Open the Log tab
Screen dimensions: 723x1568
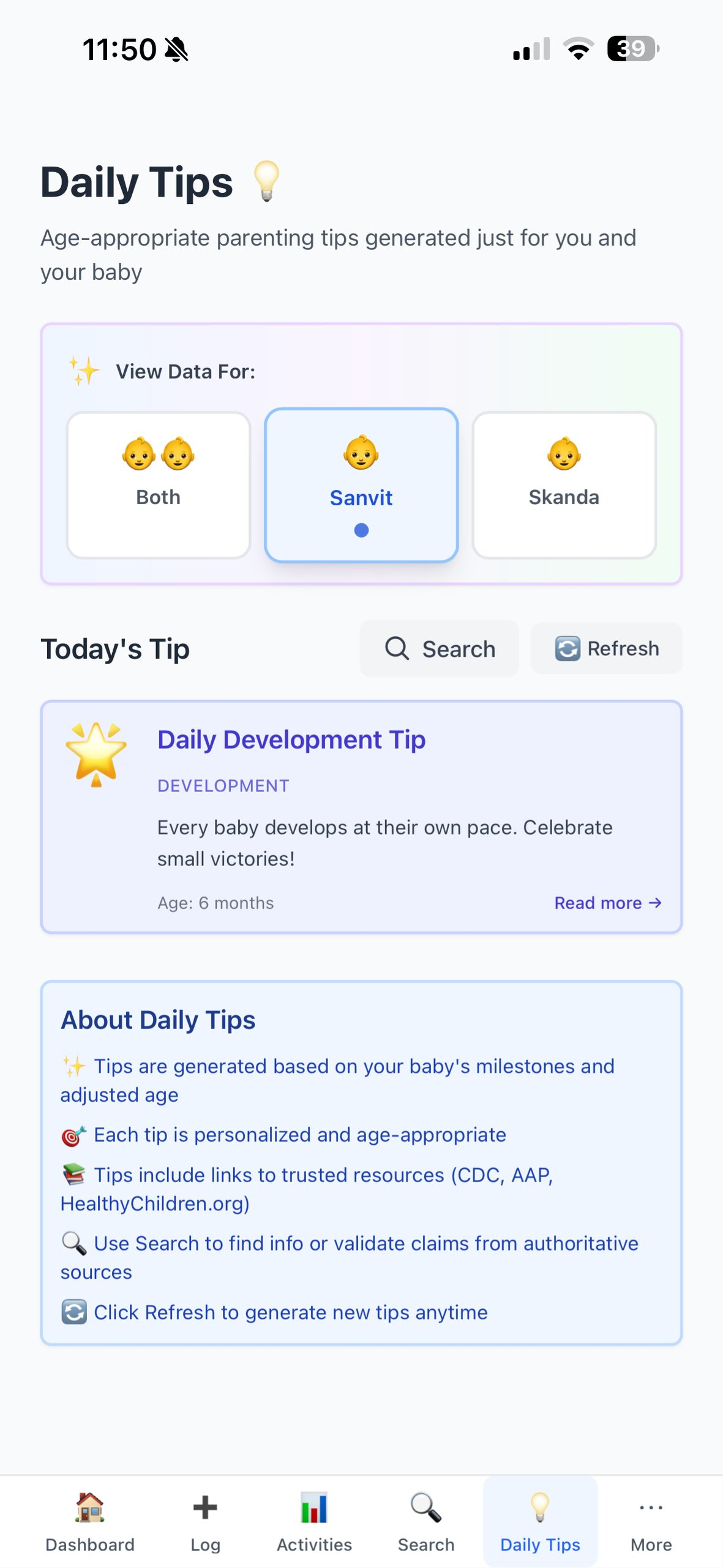205,1521
